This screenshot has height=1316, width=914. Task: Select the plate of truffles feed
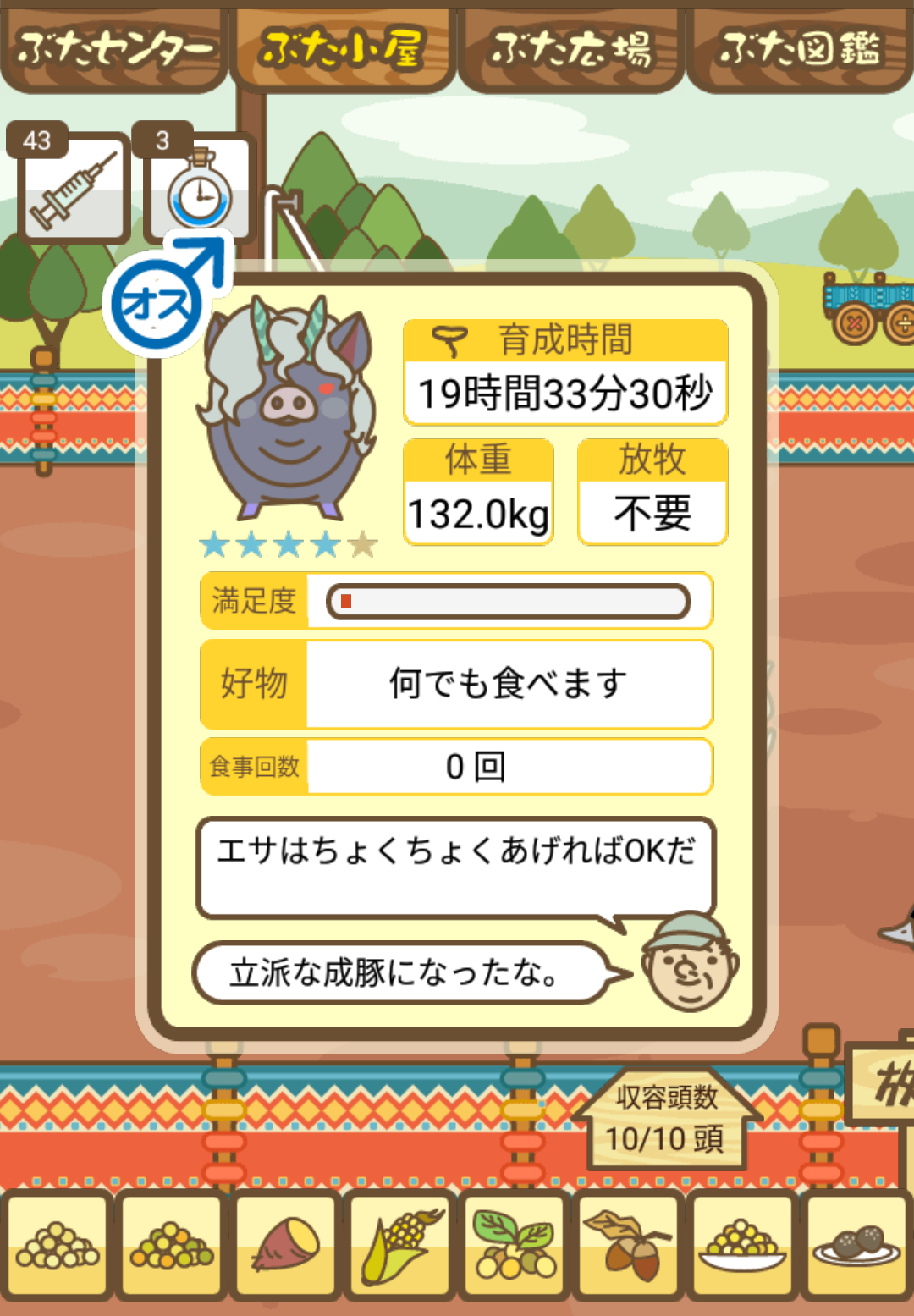[856, 1245]
